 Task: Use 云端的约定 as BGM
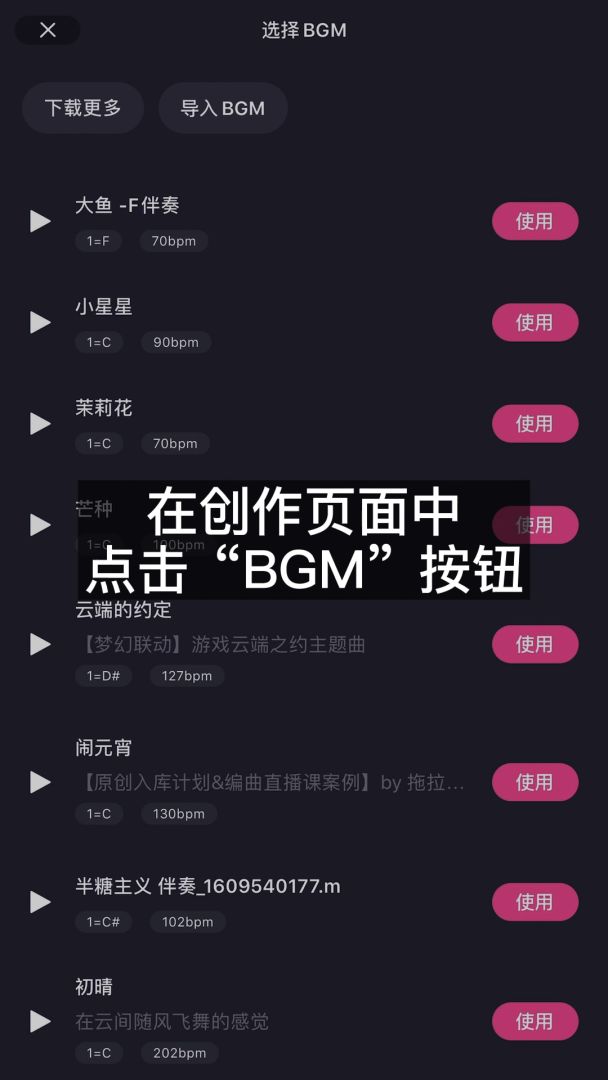tap(535, 644)
